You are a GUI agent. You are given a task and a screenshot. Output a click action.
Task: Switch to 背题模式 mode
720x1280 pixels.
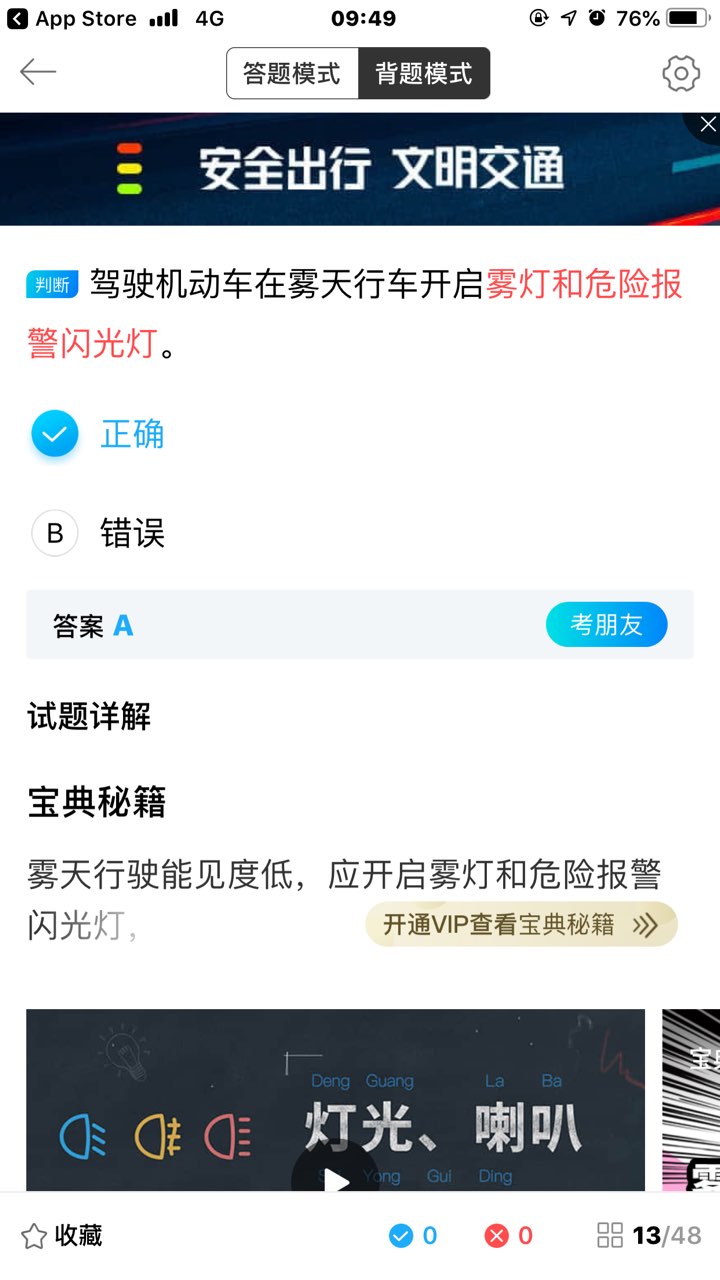(424, 73)
